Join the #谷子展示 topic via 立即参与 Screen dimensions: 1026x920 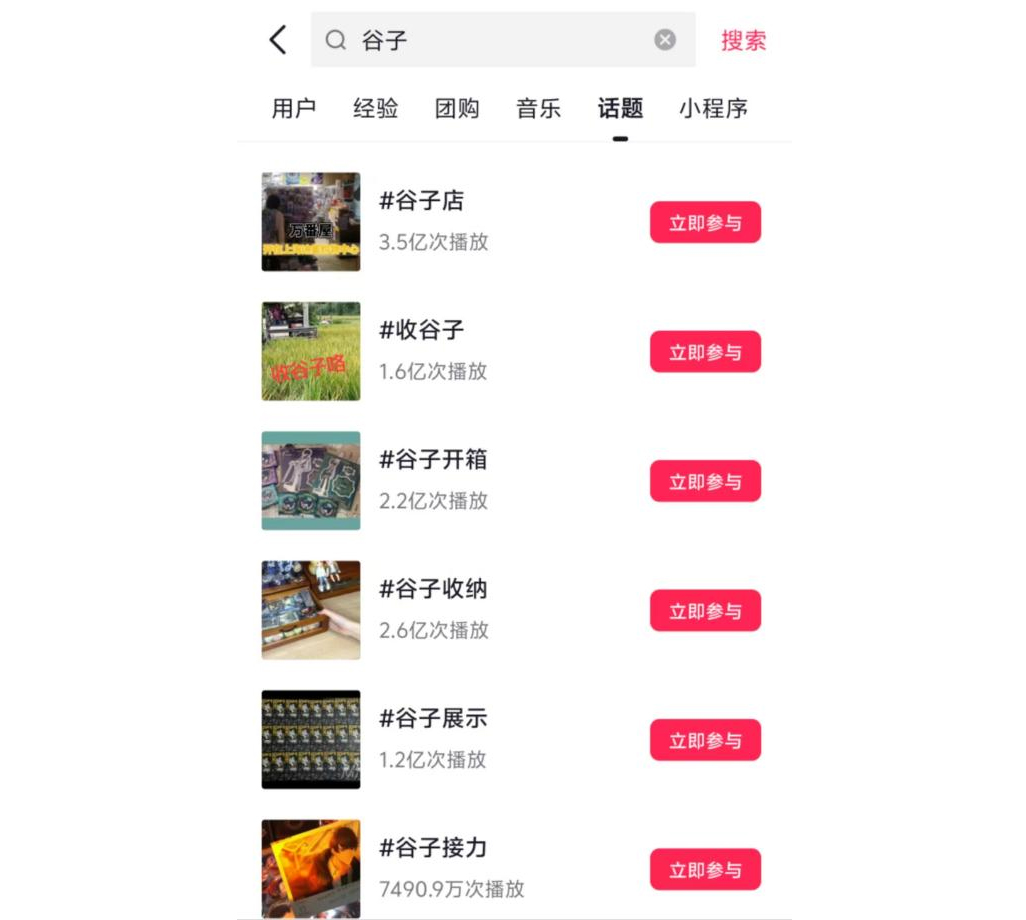point(705,740)
